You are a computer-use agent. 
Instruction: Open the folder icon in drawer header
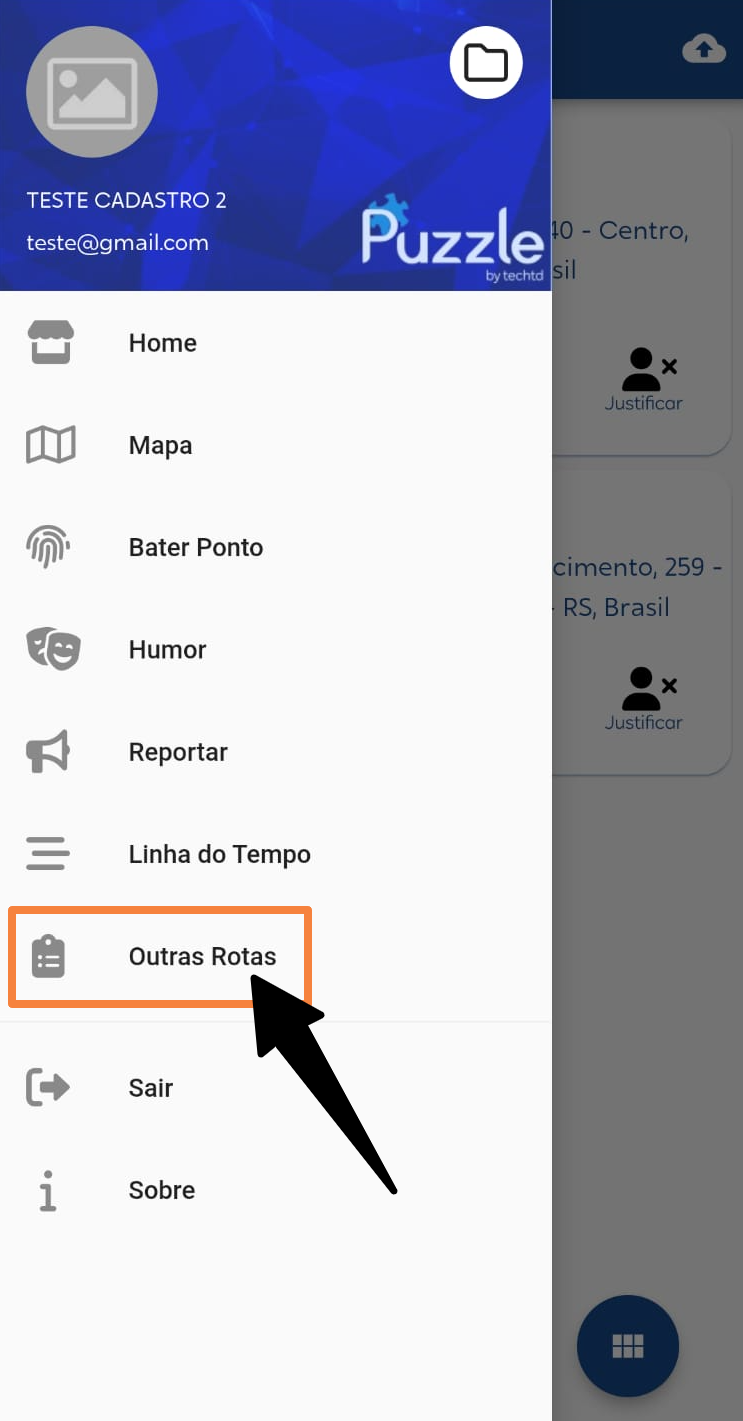click(486, 63)
